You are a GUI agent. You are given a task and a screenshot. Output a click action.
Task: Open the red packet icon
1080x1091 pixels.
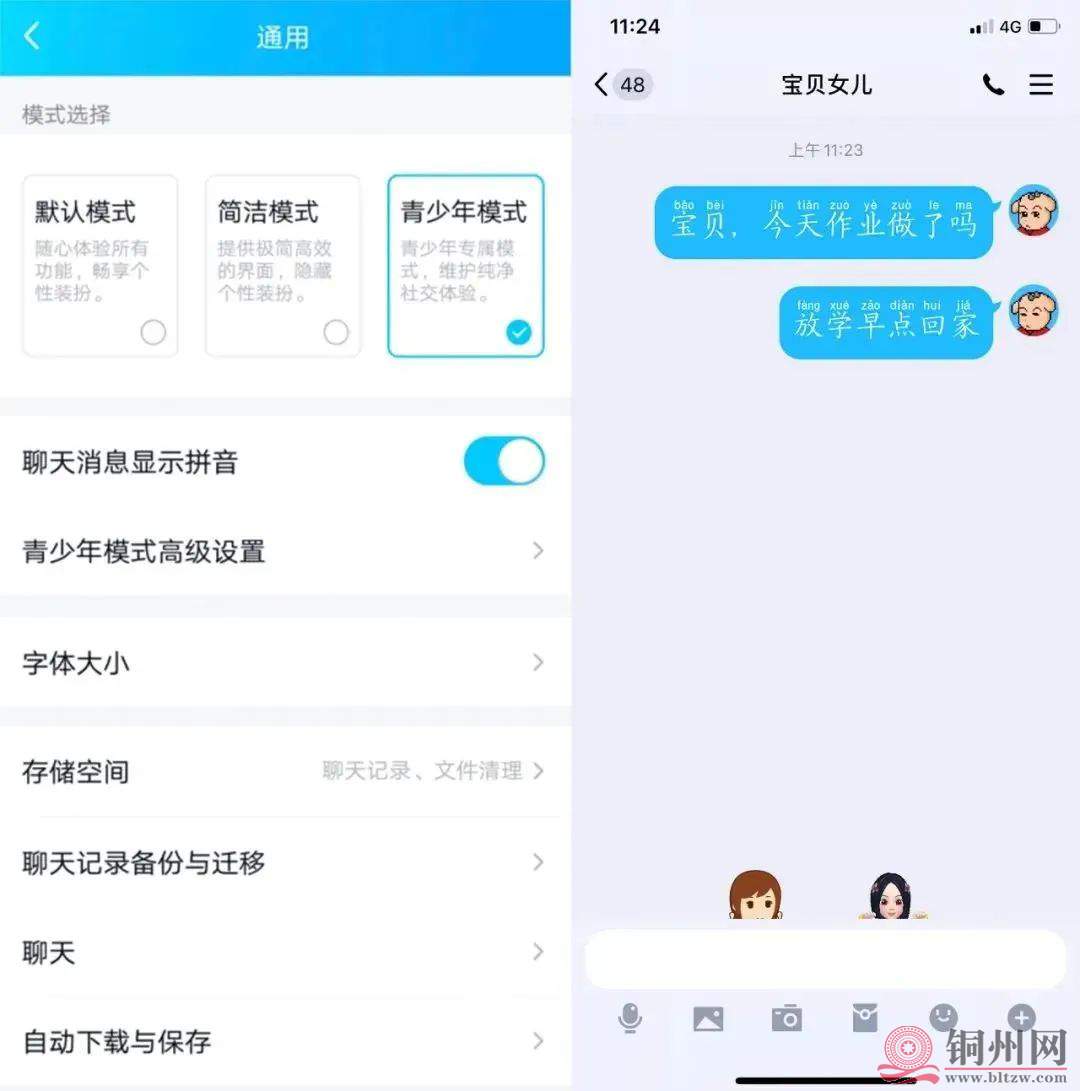(865, 1019)
